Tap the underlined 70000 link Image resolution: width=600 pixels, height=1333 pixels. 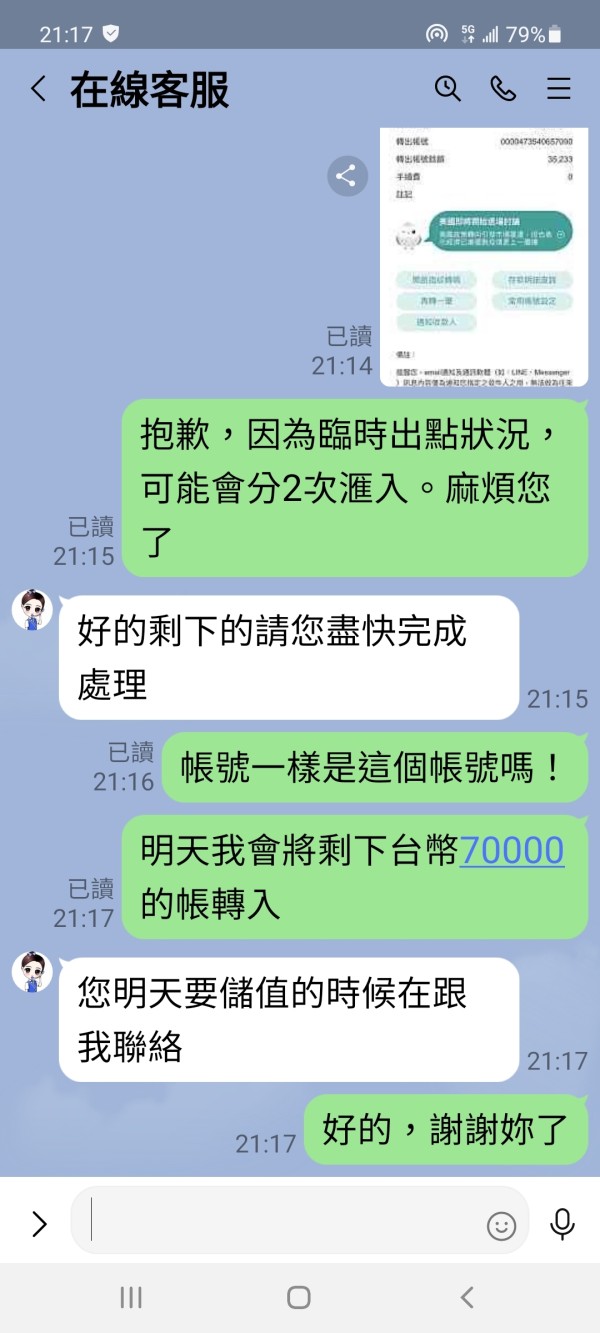512,850
